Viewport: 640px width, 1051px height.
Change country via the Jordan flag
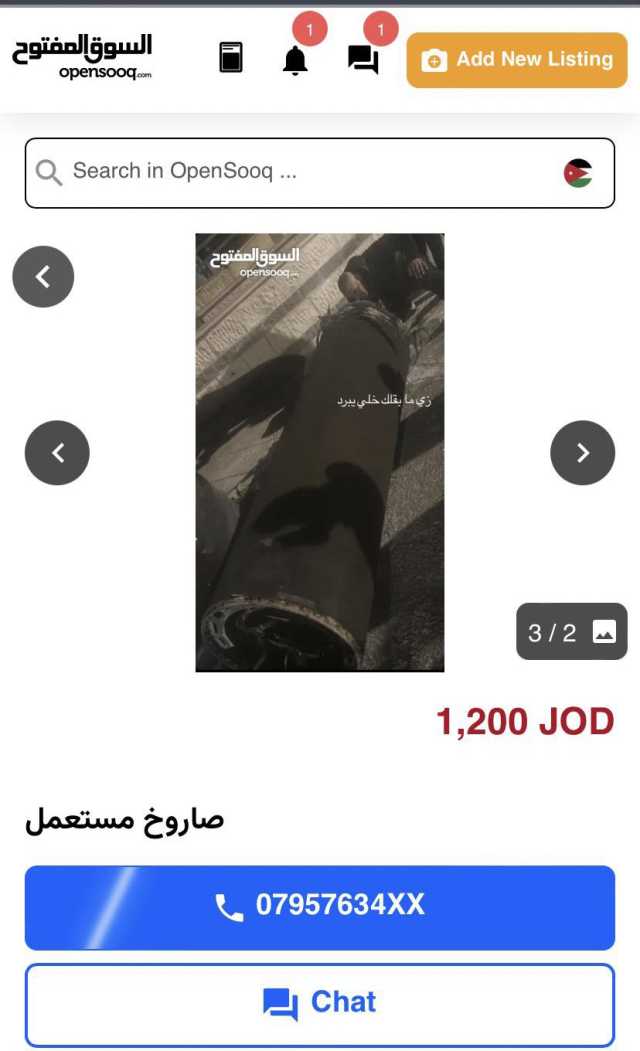(578, 173)
